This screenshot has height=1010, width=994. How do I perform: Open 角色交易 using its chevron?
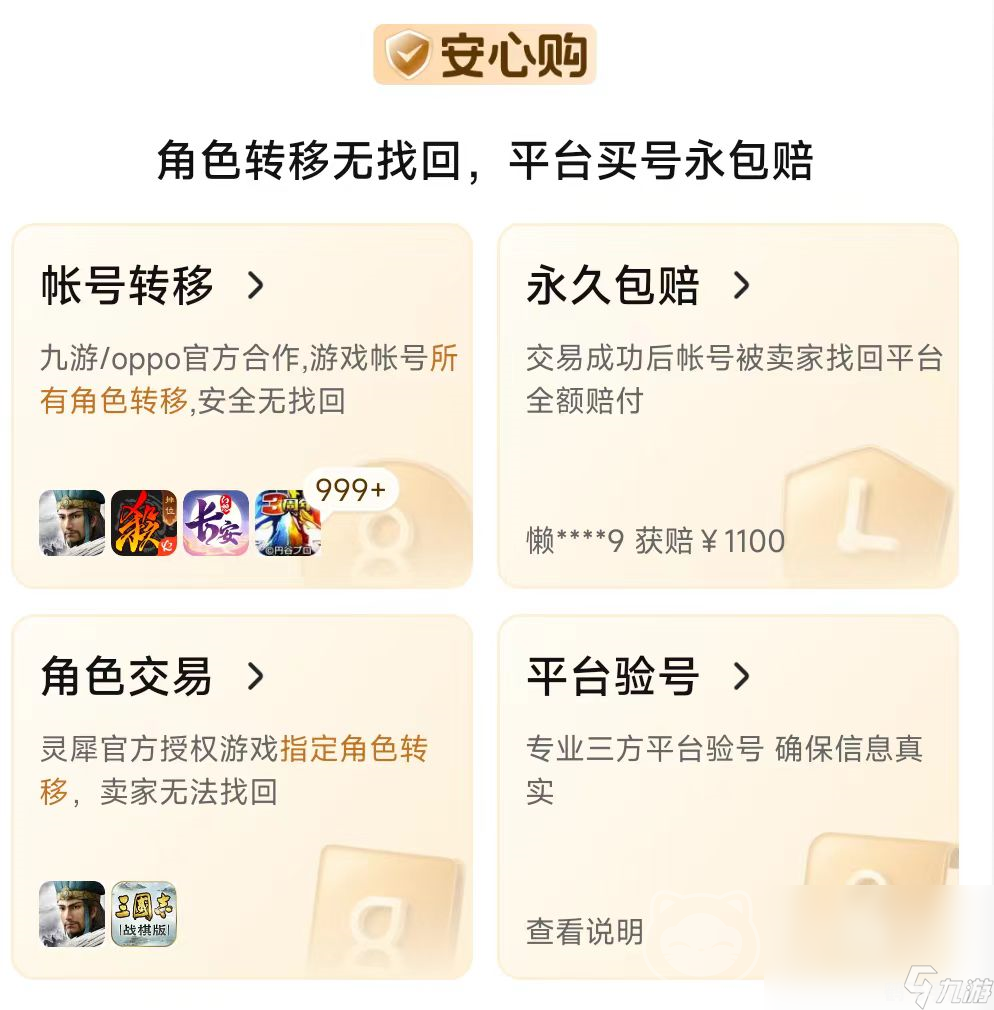256,678
